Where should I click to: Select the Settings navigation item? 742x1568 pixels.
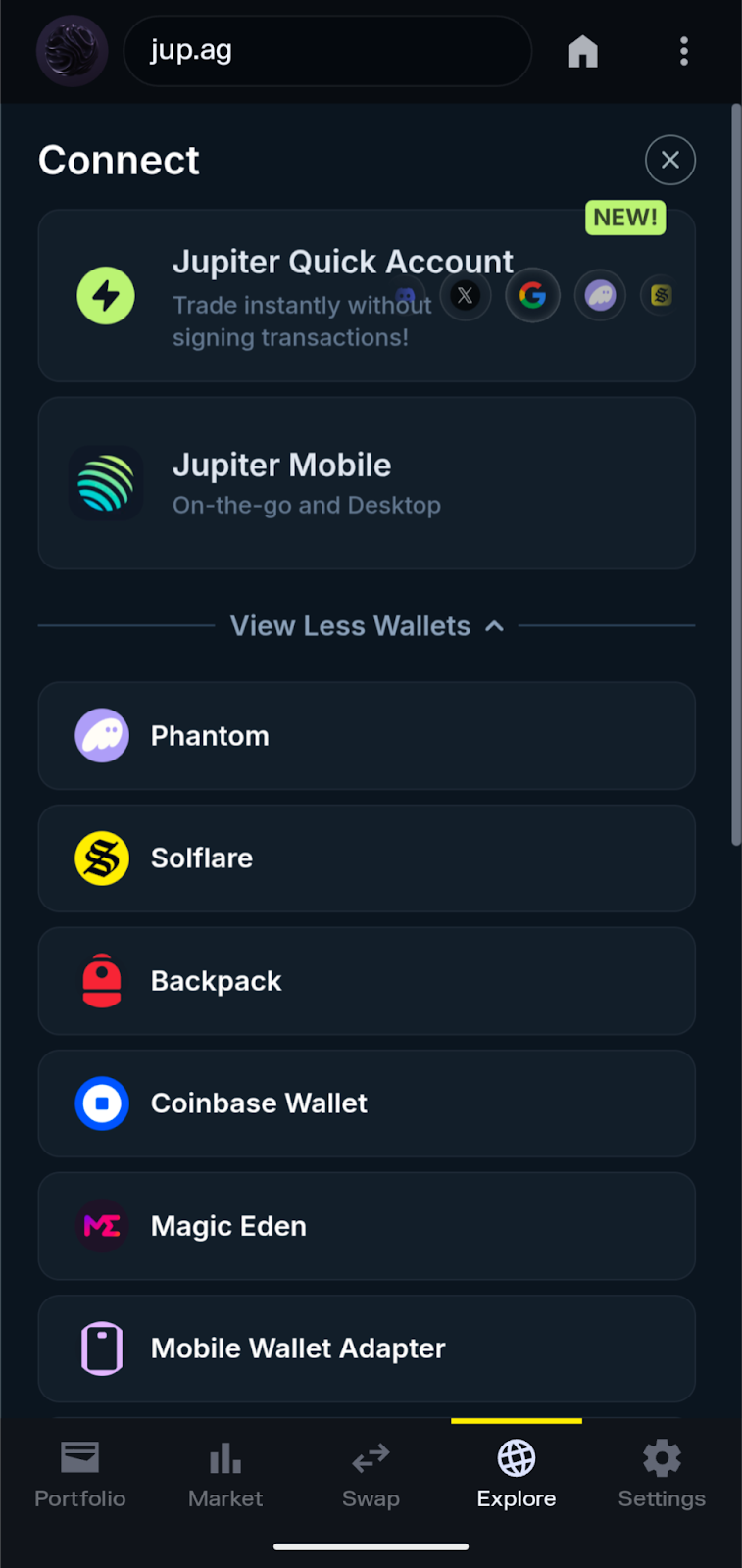(x=662, y=1473)
